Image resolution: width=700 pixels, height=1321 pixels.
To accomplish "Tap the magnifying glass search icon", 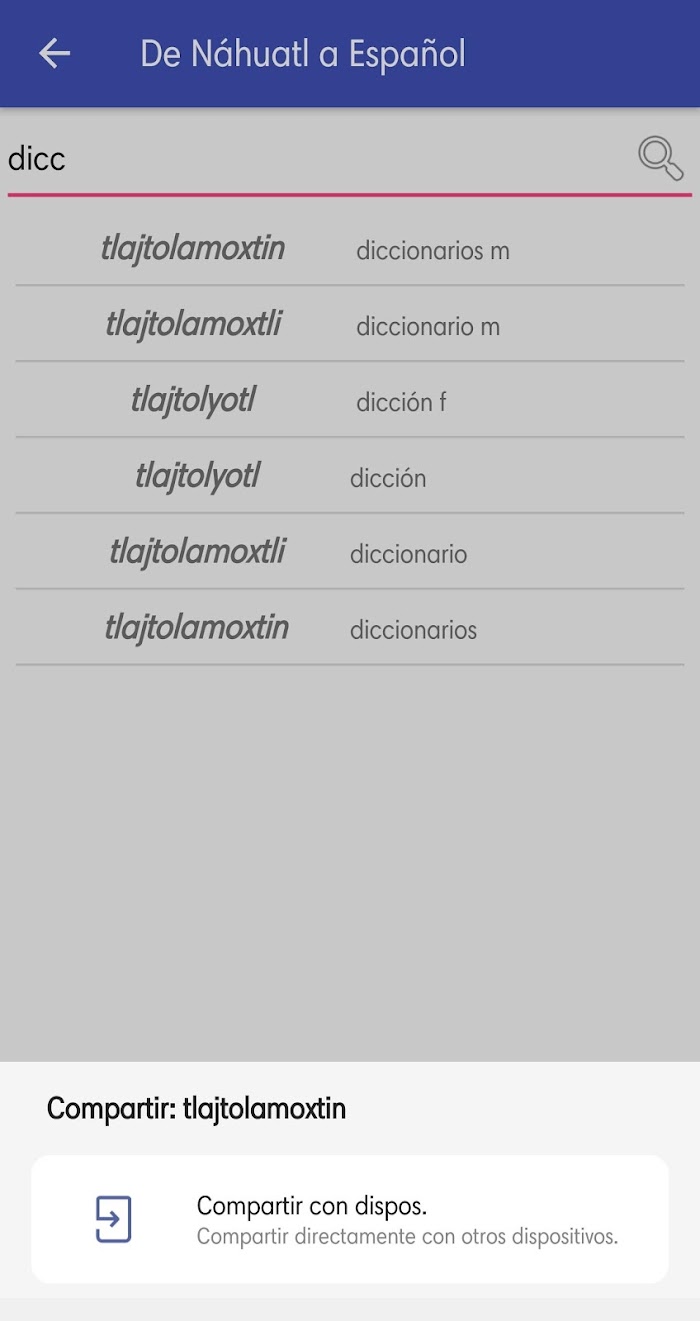I will pyautogui.click(x=661, y=159).
